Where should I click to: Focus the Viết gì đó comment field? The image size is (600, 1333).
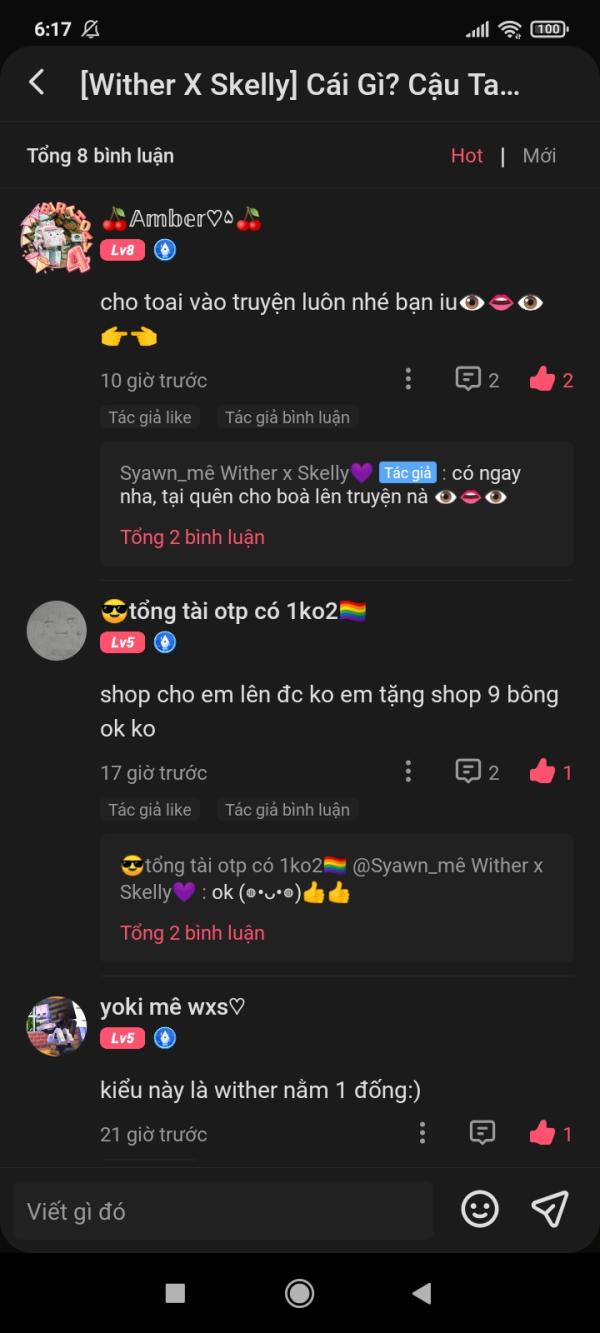222,1211
